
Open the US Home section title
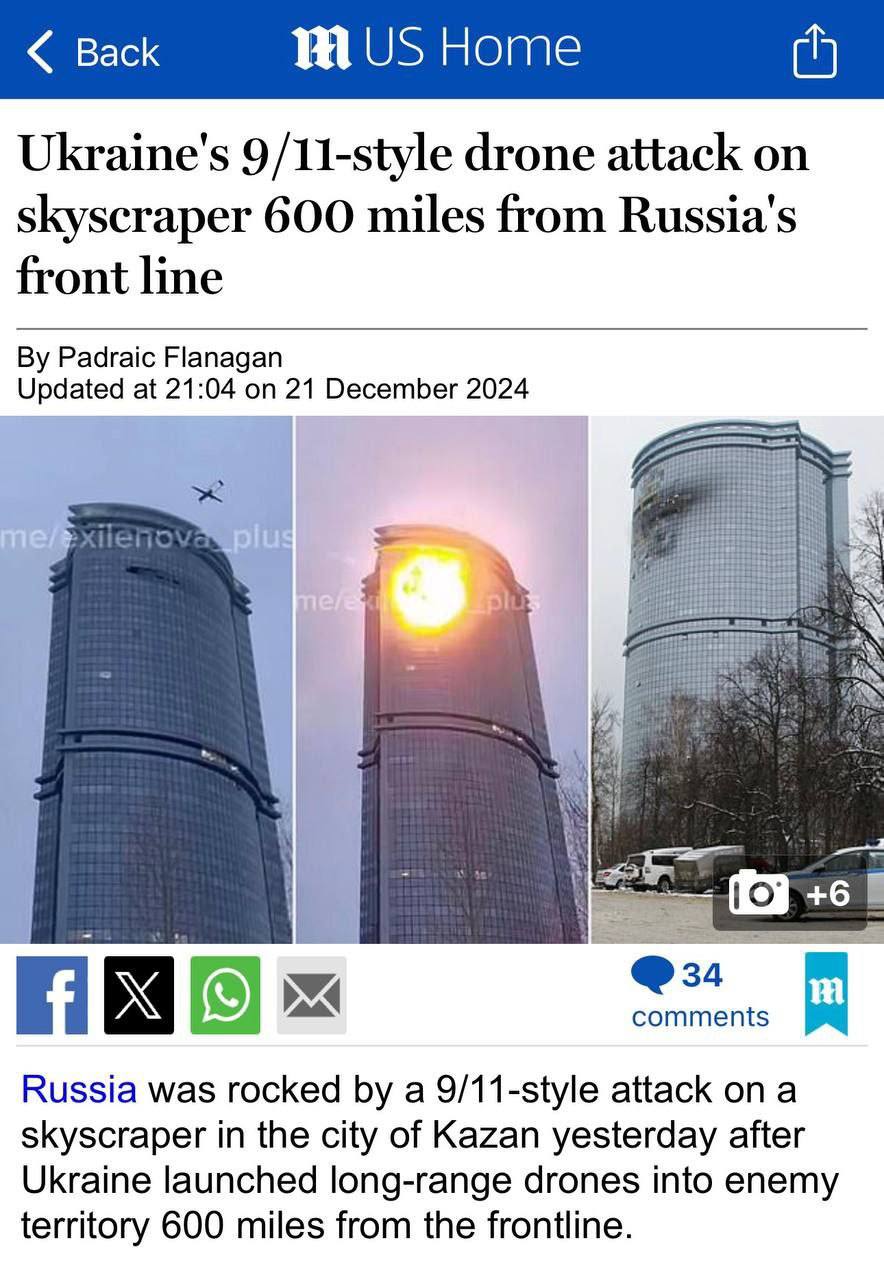click(x=437, y=49)
